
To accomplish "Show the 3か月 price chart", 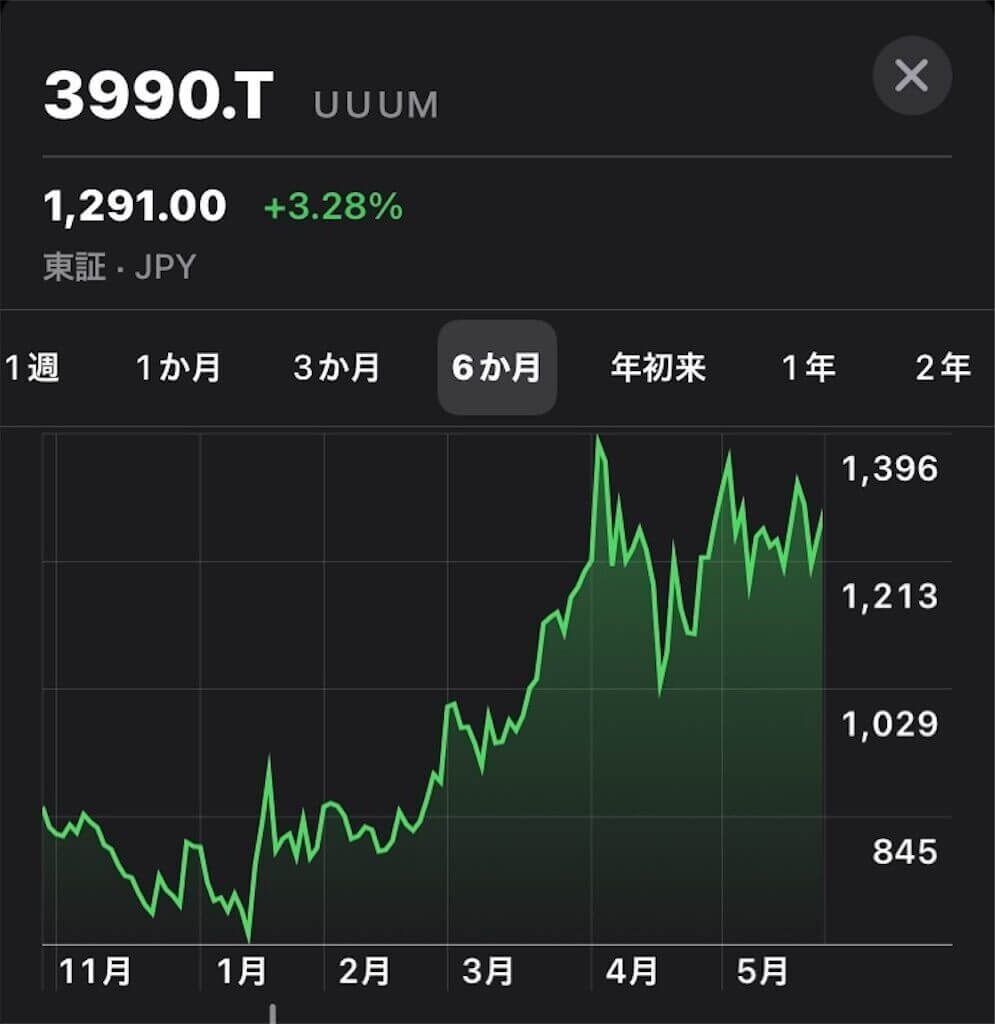I will (337, 368).
